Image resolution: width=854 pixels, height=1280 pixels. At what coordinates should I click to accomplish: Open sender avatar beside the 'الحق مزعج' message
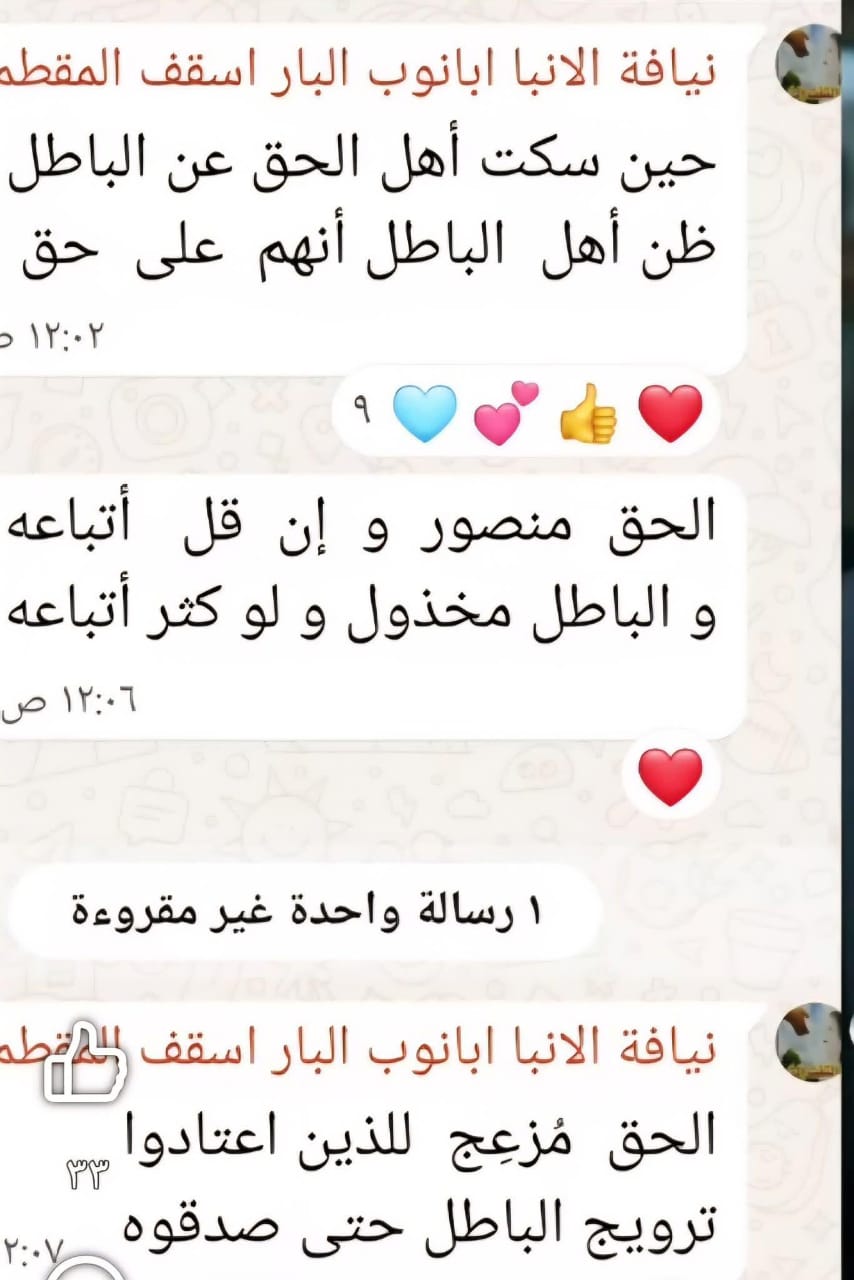pyautogui.click(x=810, y=1040)
